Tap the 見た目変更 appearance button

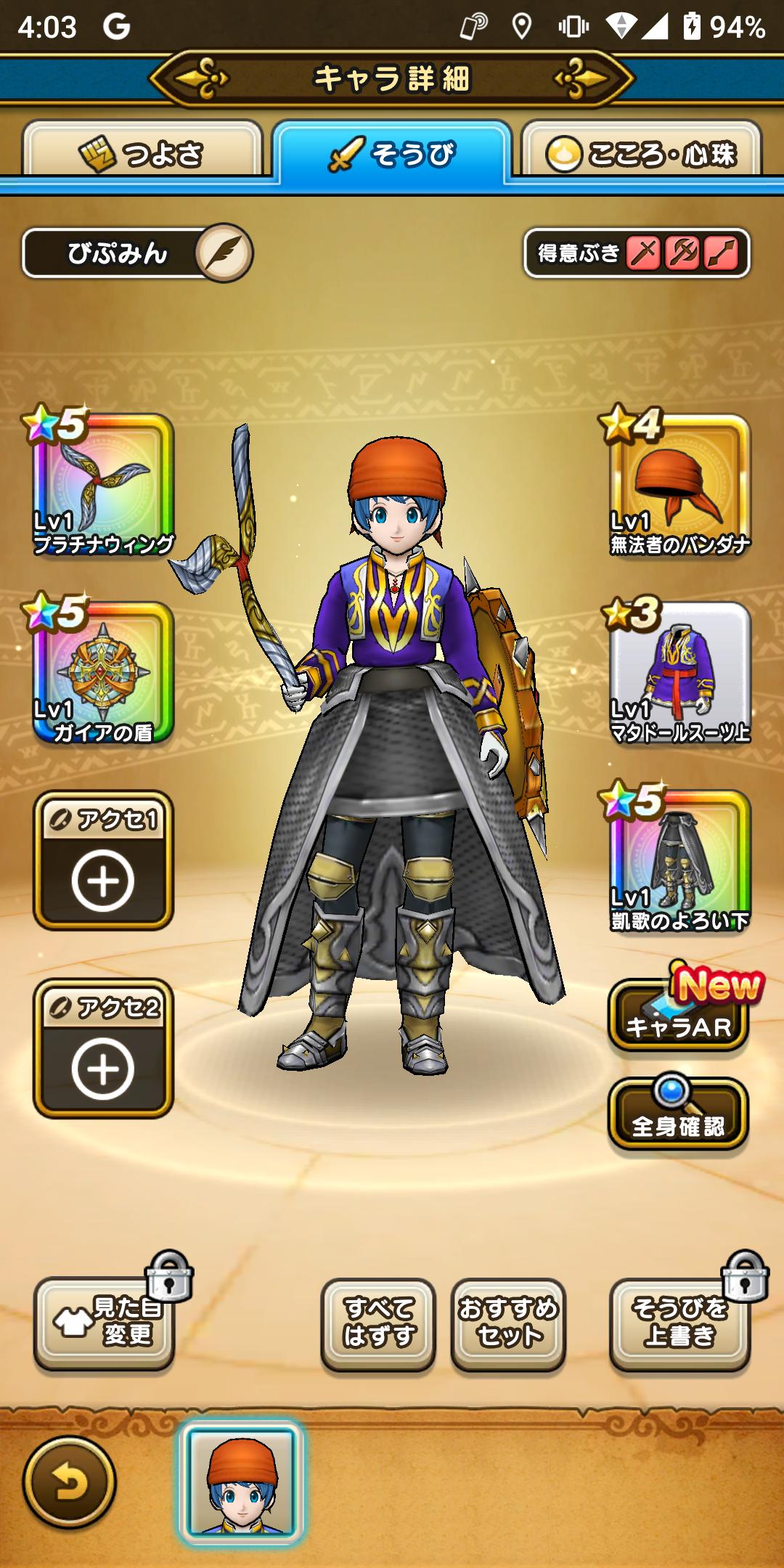click(104, 1324)
